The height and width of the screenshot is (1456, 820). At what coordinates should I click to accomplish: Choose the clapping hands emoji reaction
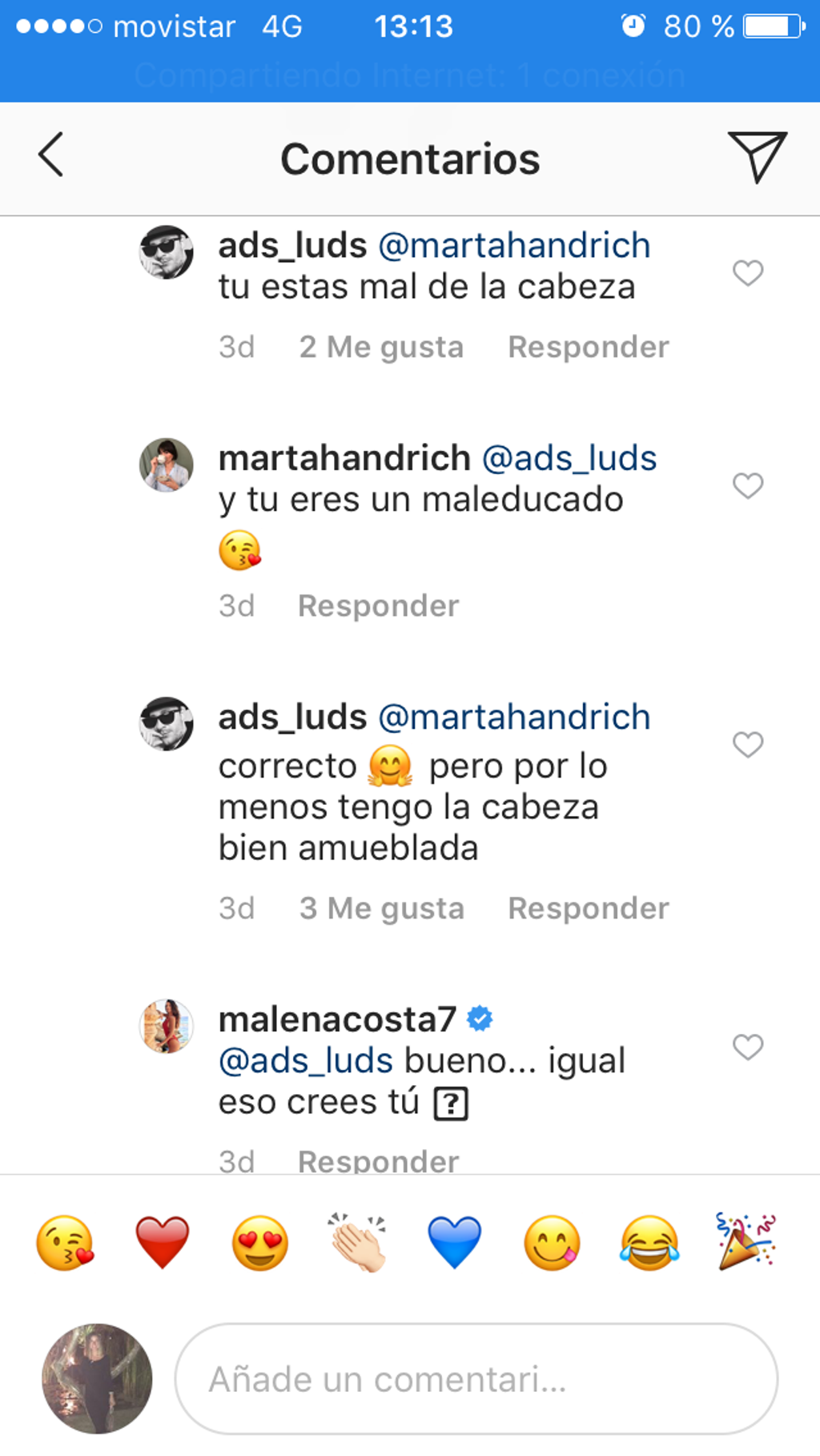coord(357,1242)
